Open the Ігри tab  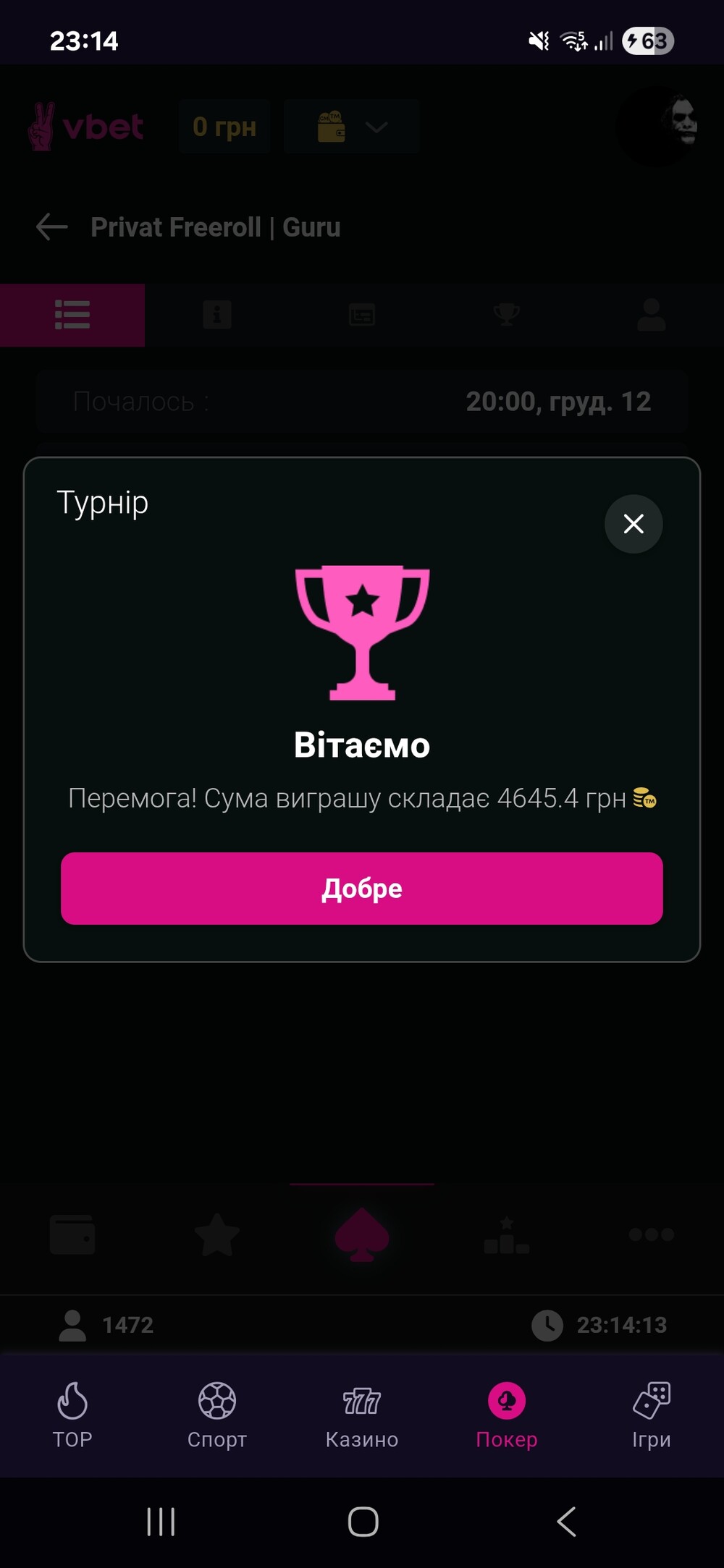[652, 1414]
